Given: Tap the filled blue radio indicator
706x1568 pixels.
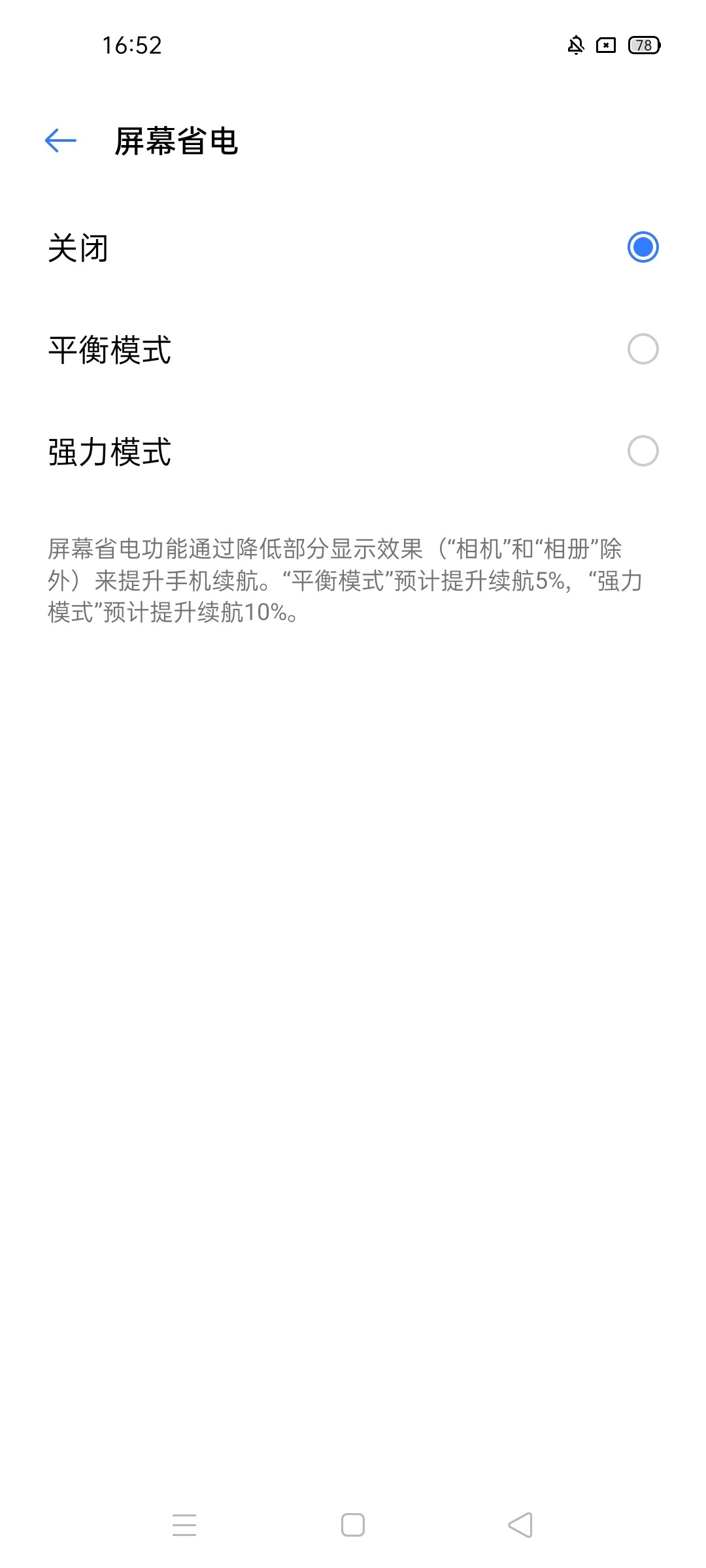Looking at the screenshot, I should coord(644,246).
